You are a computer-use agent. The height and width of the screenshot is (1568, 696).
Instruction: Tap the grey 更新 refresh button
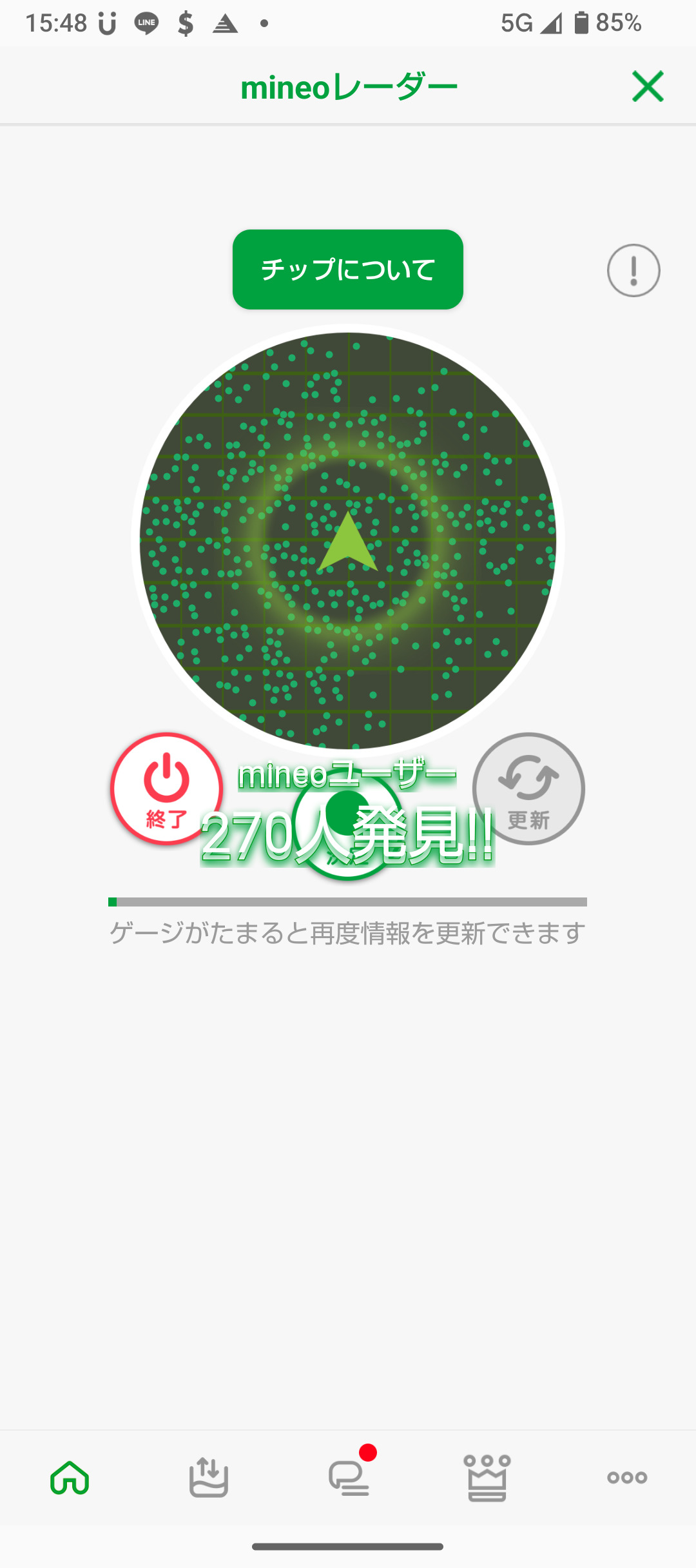528,789
